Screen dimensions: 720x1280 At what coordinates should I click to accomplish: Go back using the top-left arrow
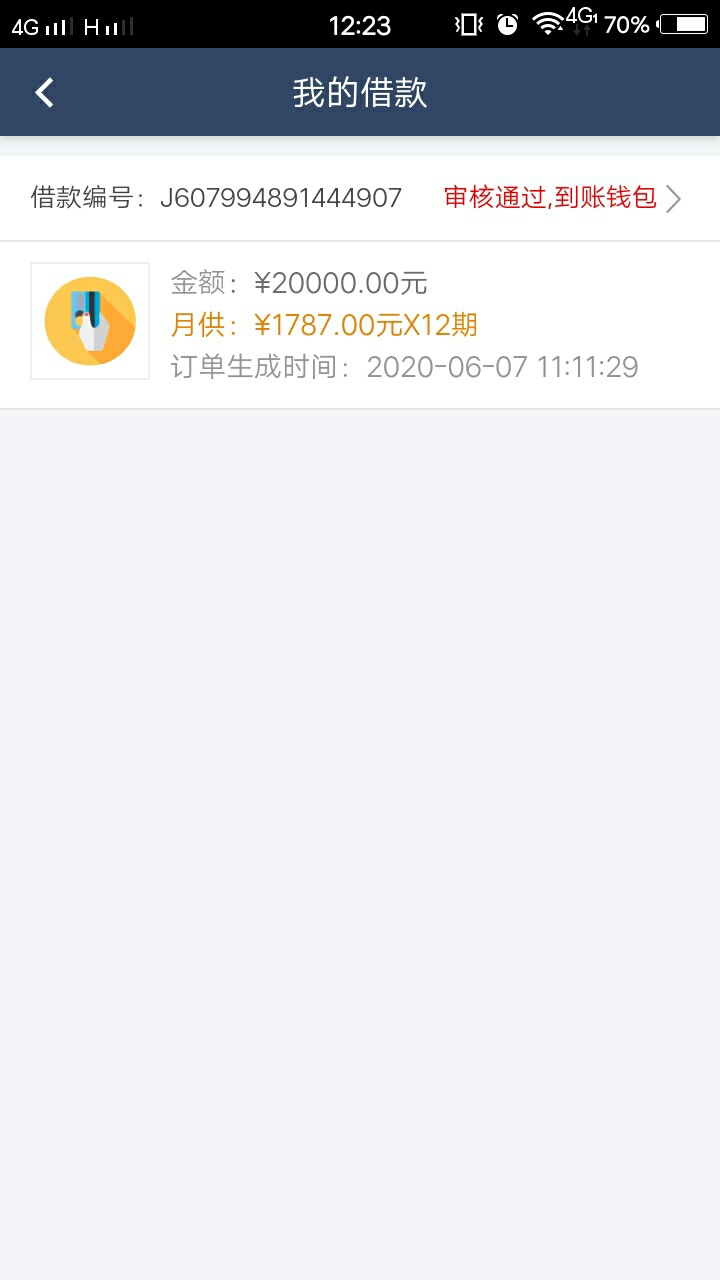[44, 93]
